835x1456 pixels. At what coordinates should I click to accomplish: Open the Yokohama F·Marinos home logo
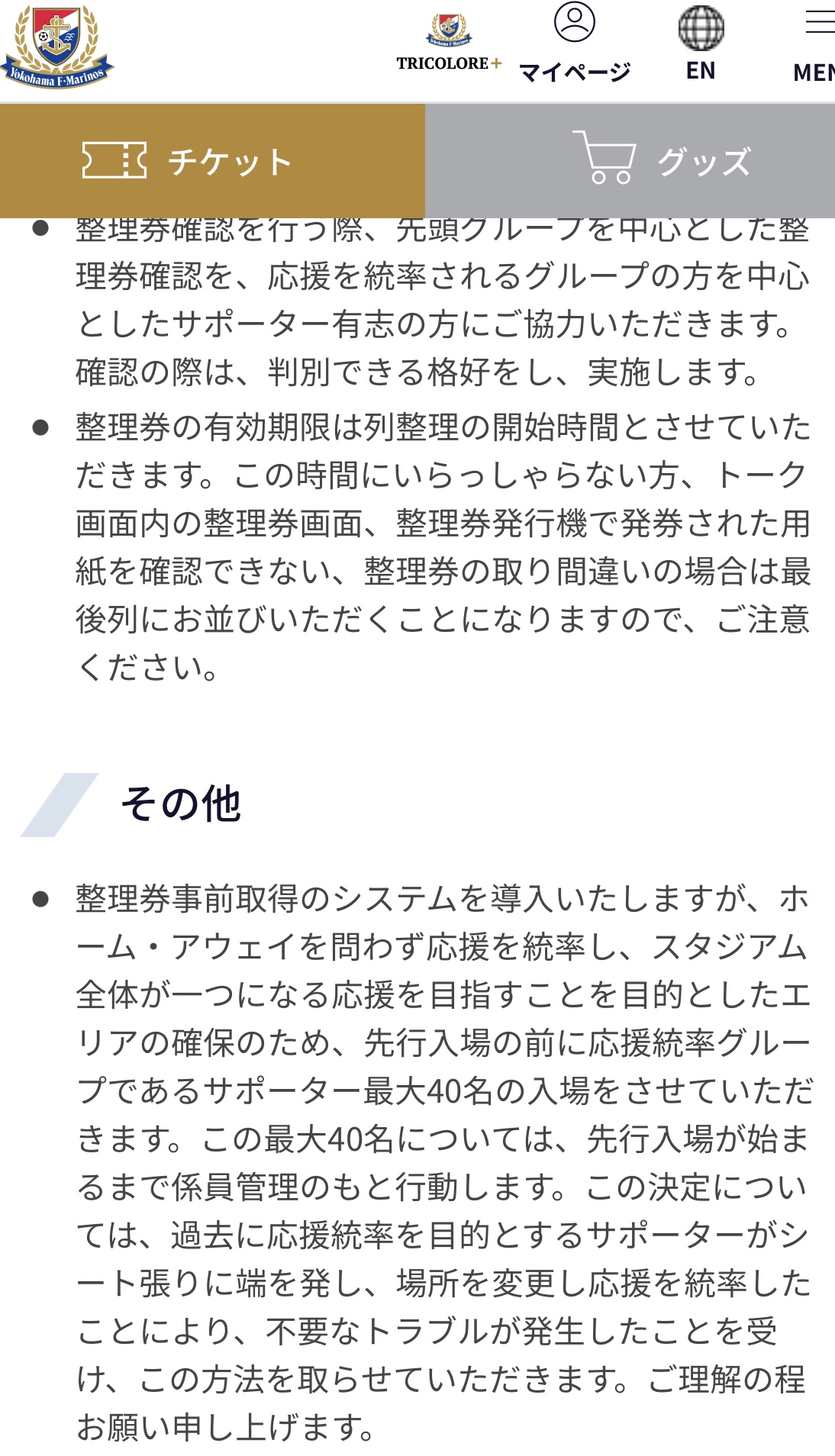click(57, 47)
